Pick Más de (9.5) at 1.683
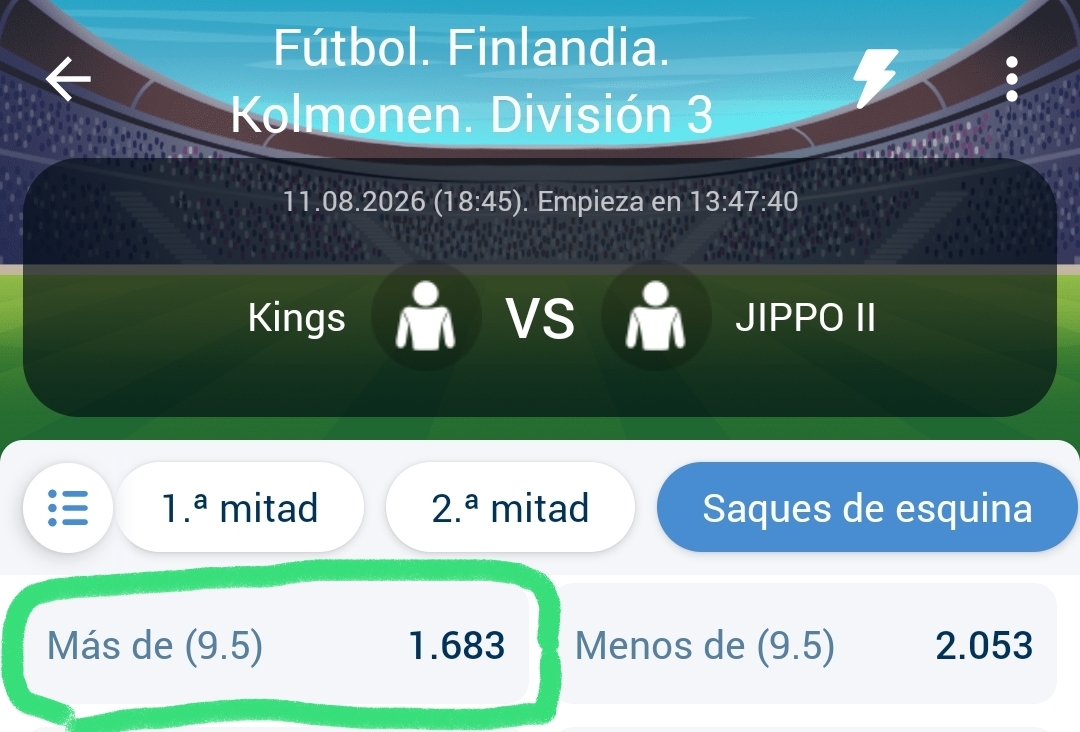Screen dimensions: 1080x732 [276, 645]
